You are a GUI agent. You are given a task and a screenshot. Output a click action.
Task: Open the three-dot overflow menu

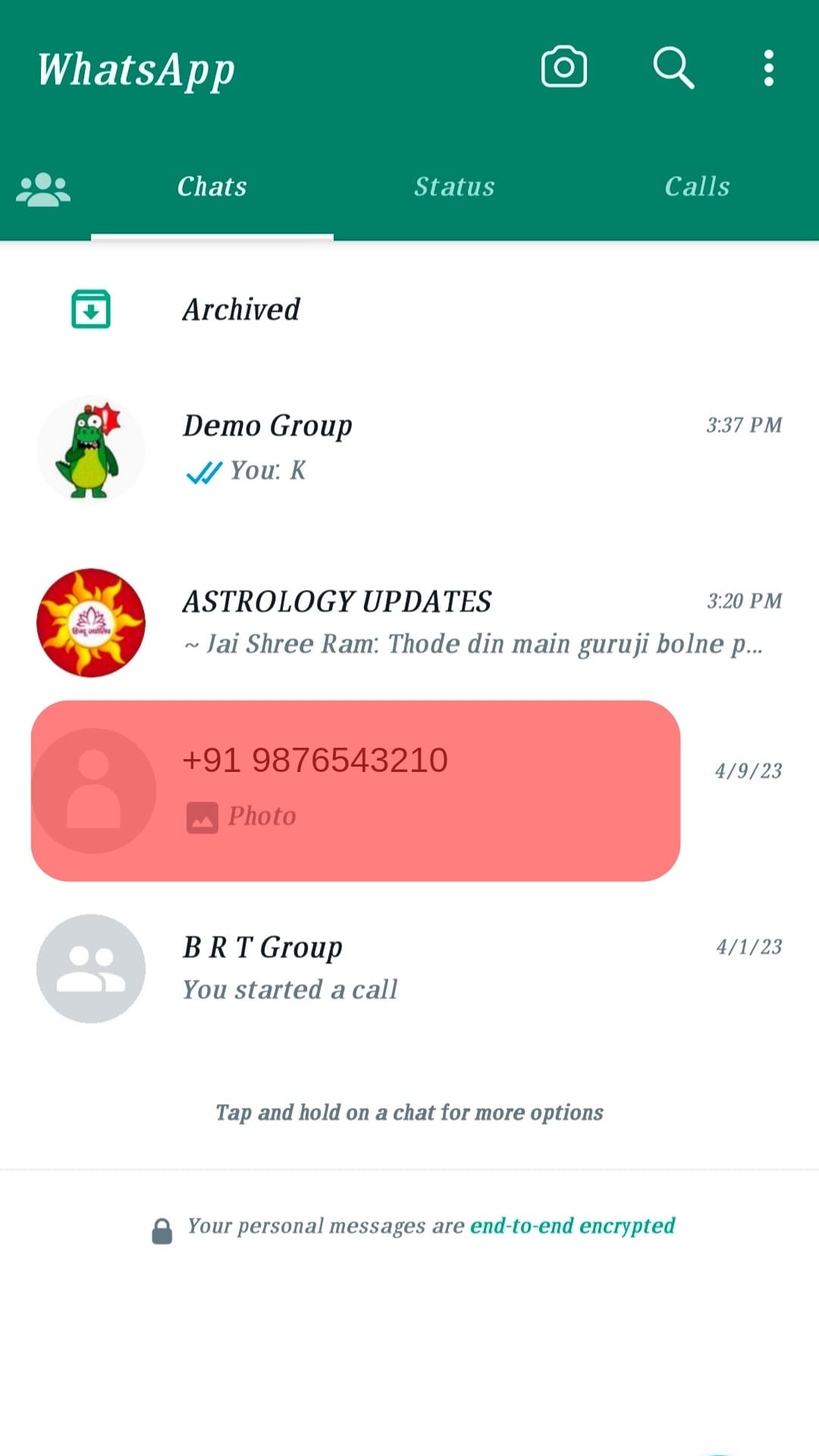coord(768,67)
